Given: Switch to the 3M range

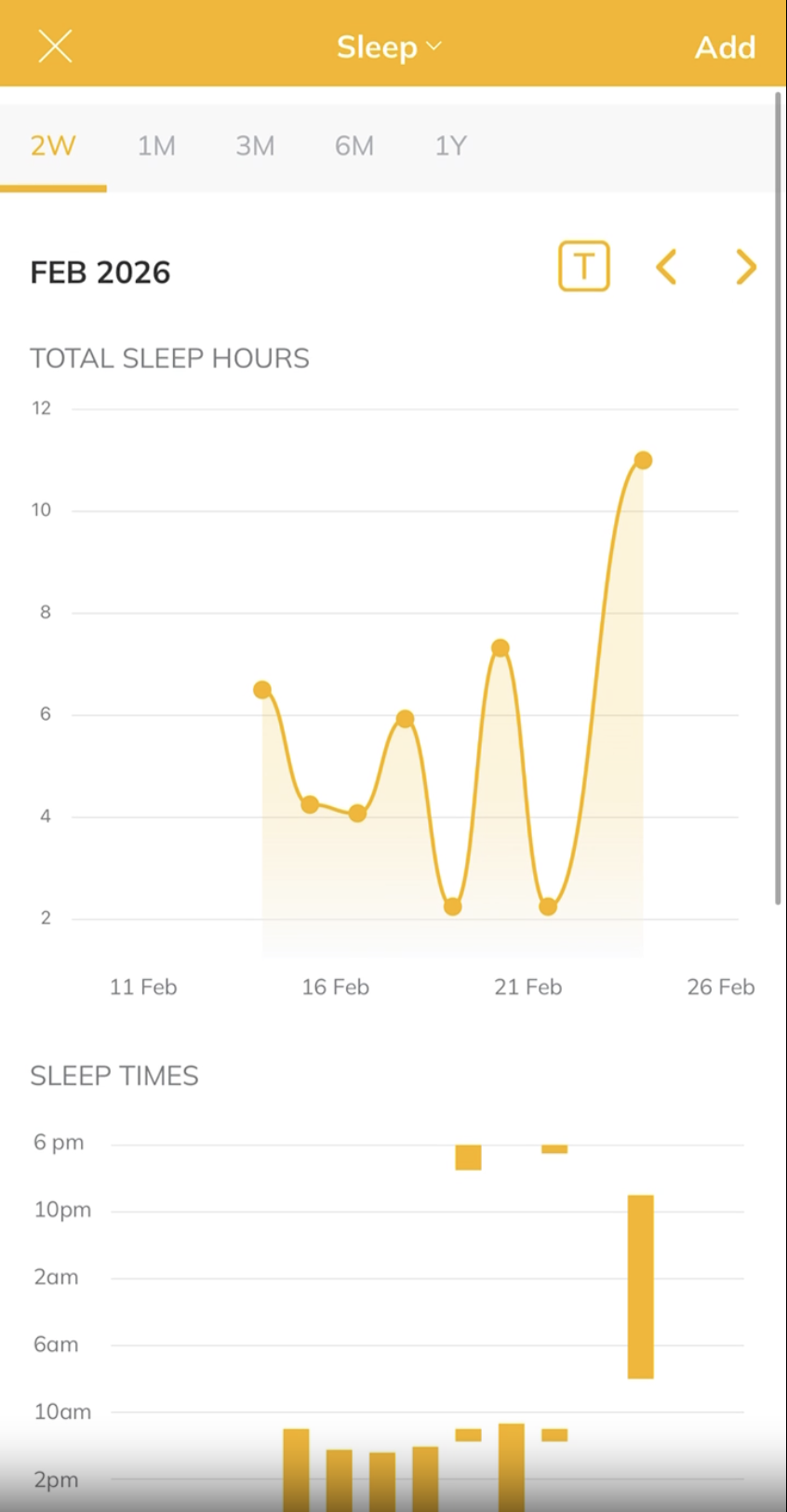Looking at the screenshot, I should (x=255, y=146).
